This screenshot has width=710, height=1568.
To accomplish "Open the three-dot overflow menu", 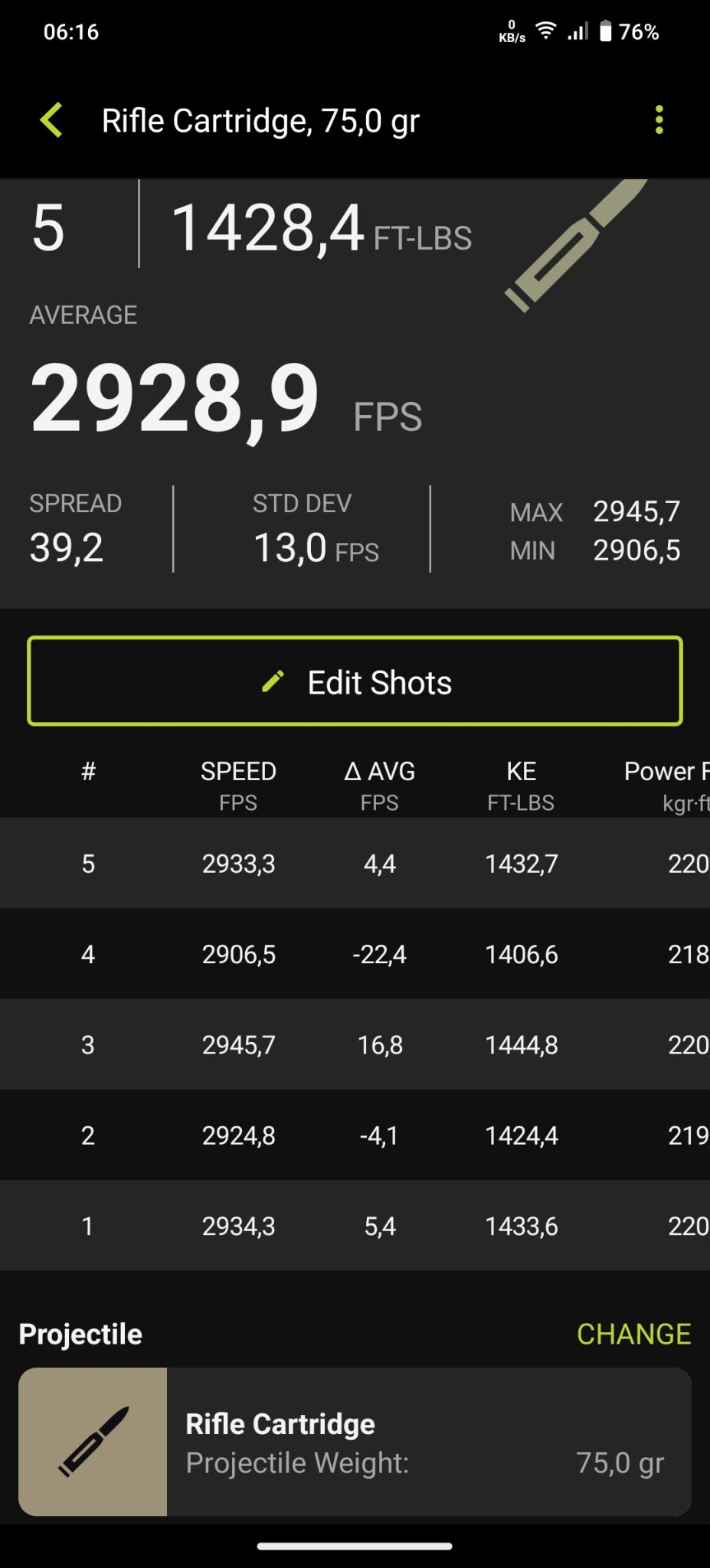I will pos(659,120).
